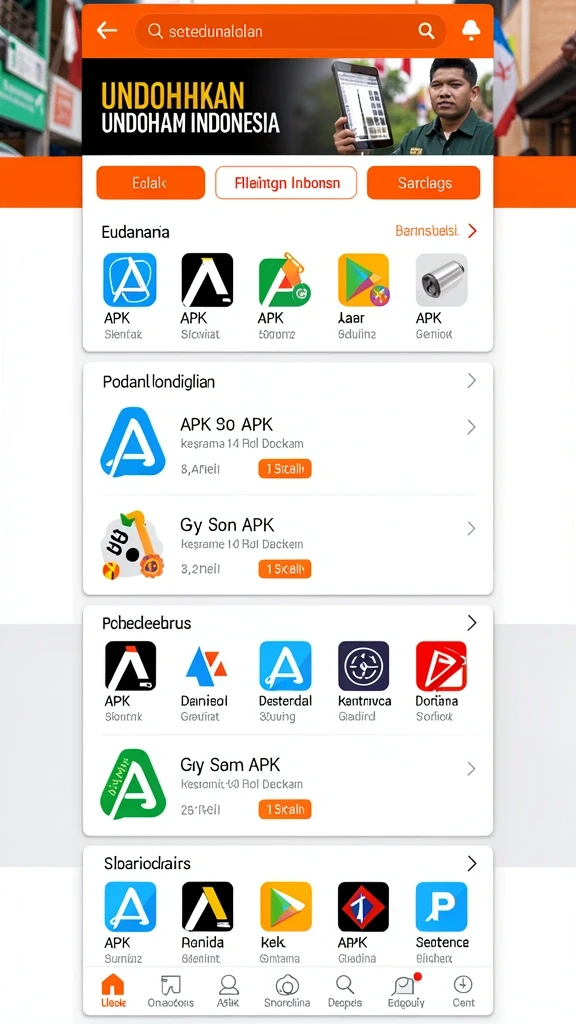Image resolution: width=576 pixels, height=1024 pixels.
Task: Tap the search field in the header
Action: [x=290, y=31]
